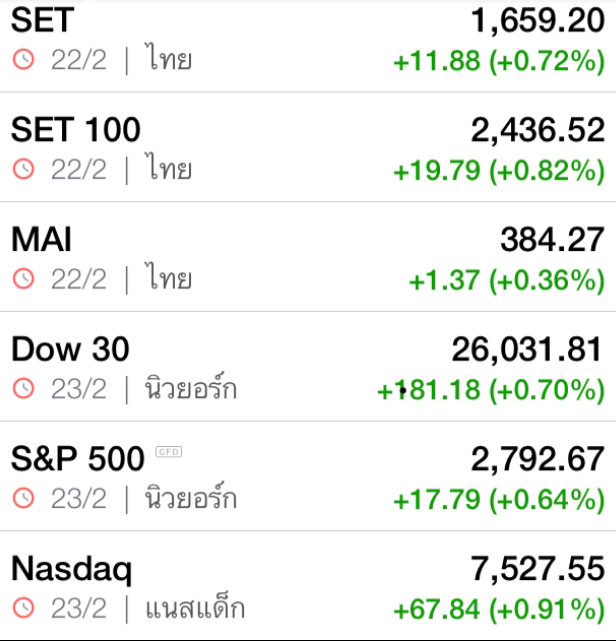The width and height of the screenshot is (616, 641).
Task: Open the Nasdaq index row
Action: coord(308,586)
